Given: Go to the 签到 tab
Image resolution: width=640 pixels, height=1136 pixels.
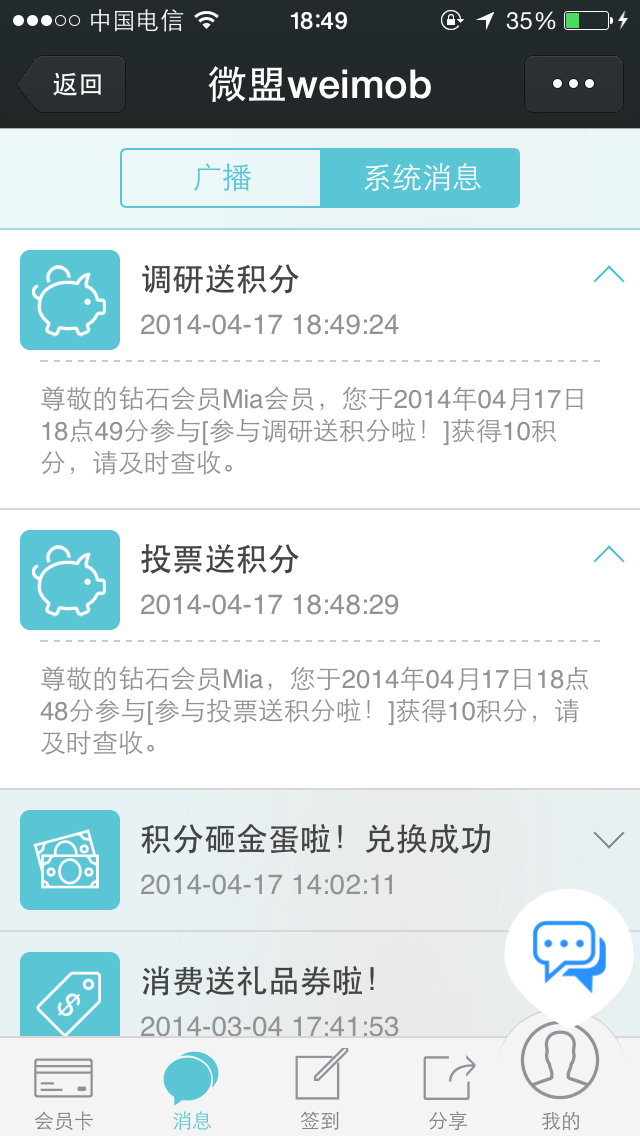Looking at the screenshot, I should 320,1092.
